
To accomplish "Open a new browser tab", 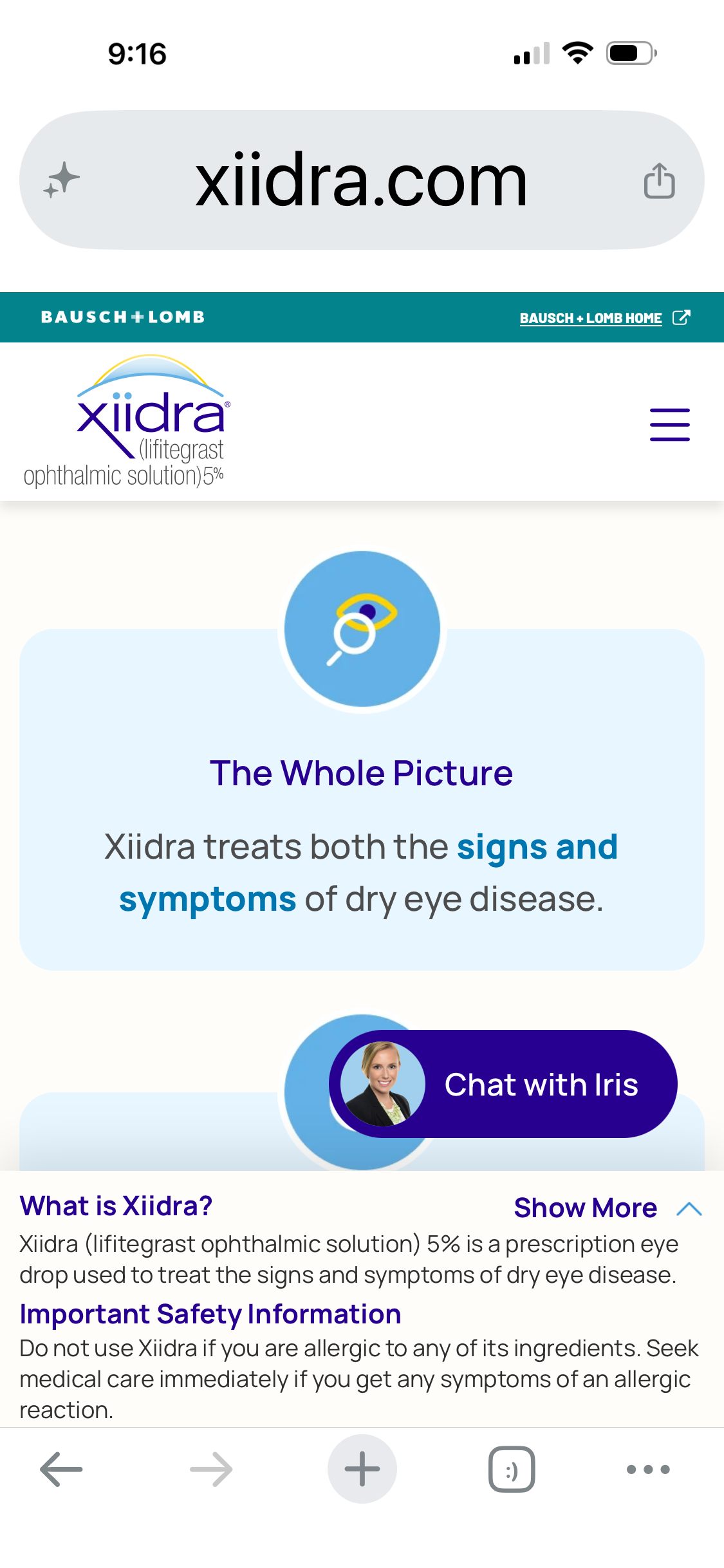I will pyautogui.click(x=362, y=1469).
